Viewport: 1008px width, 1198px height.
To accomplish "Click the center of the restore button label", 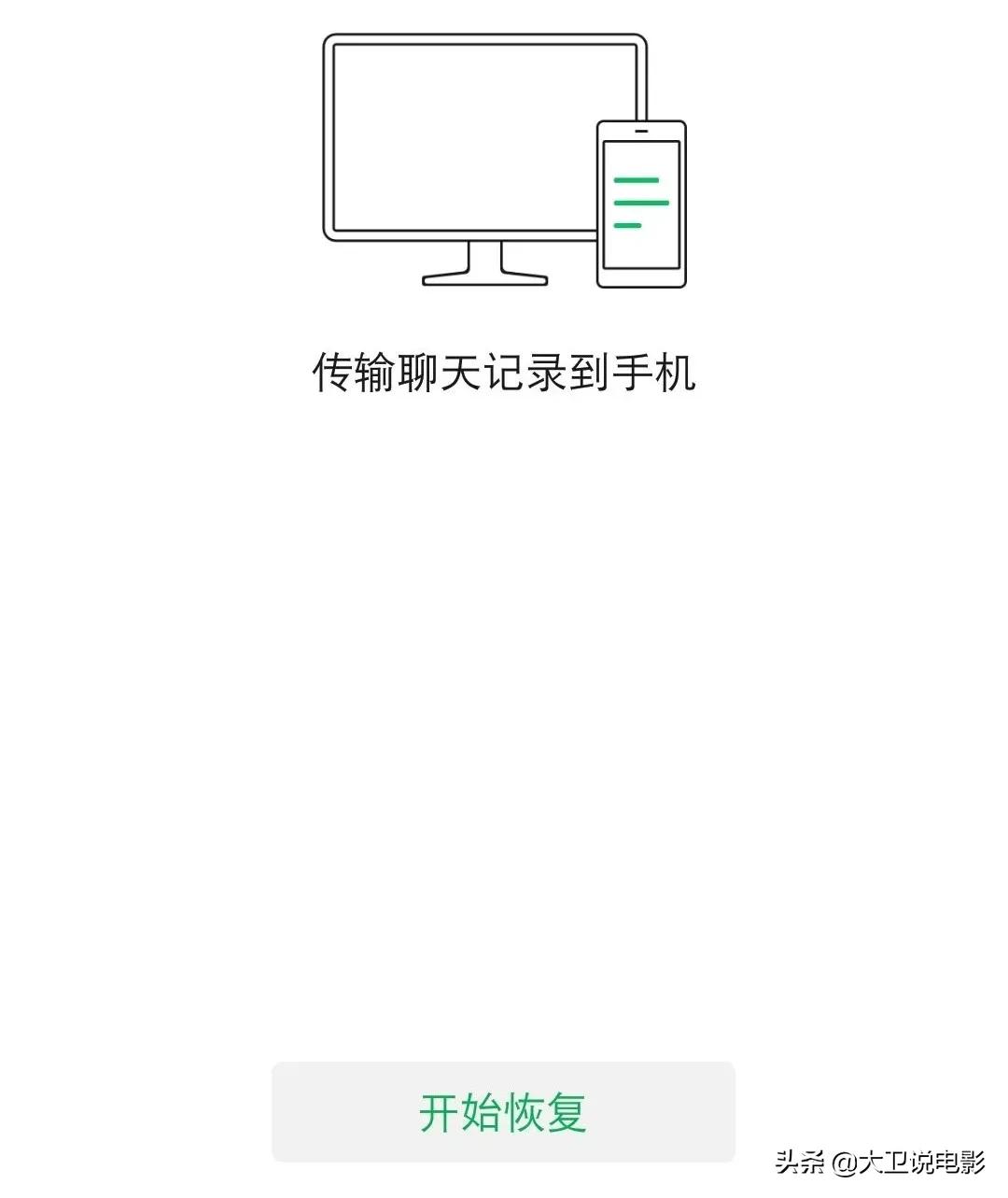I will point(504,1112).
